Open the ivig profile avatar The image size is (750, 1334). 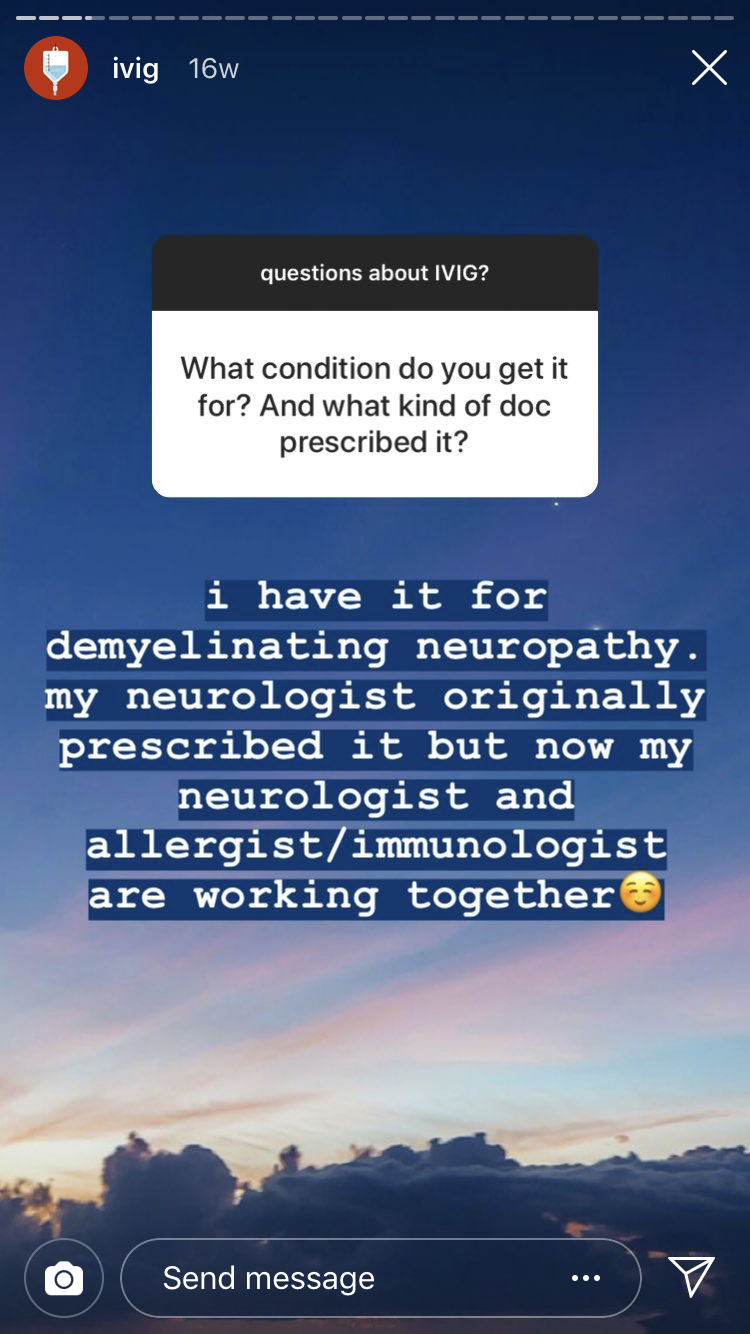[x=55, y=68]
